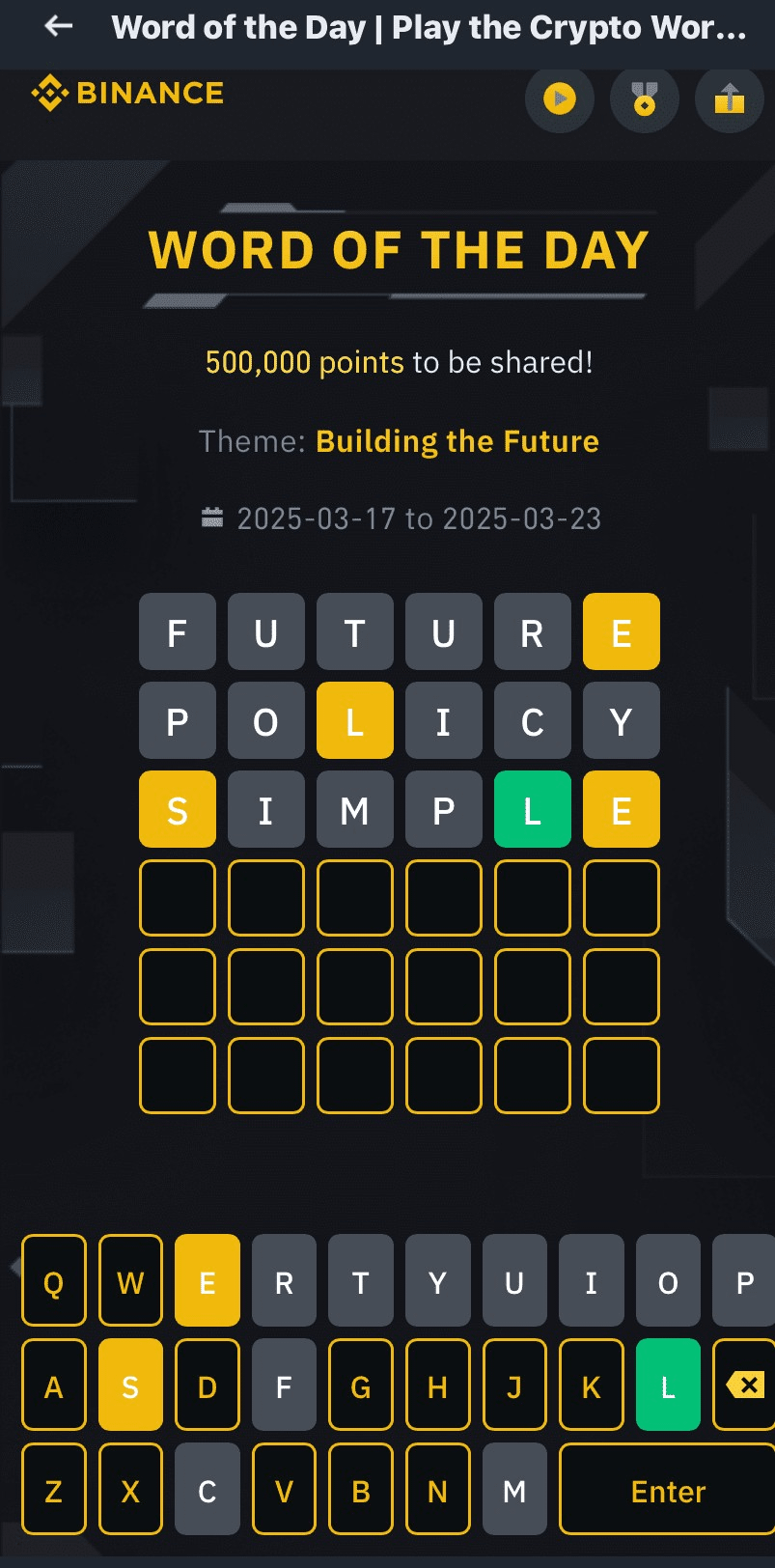
Task: Open the play tutorial video icon
Action: [559, 98]
